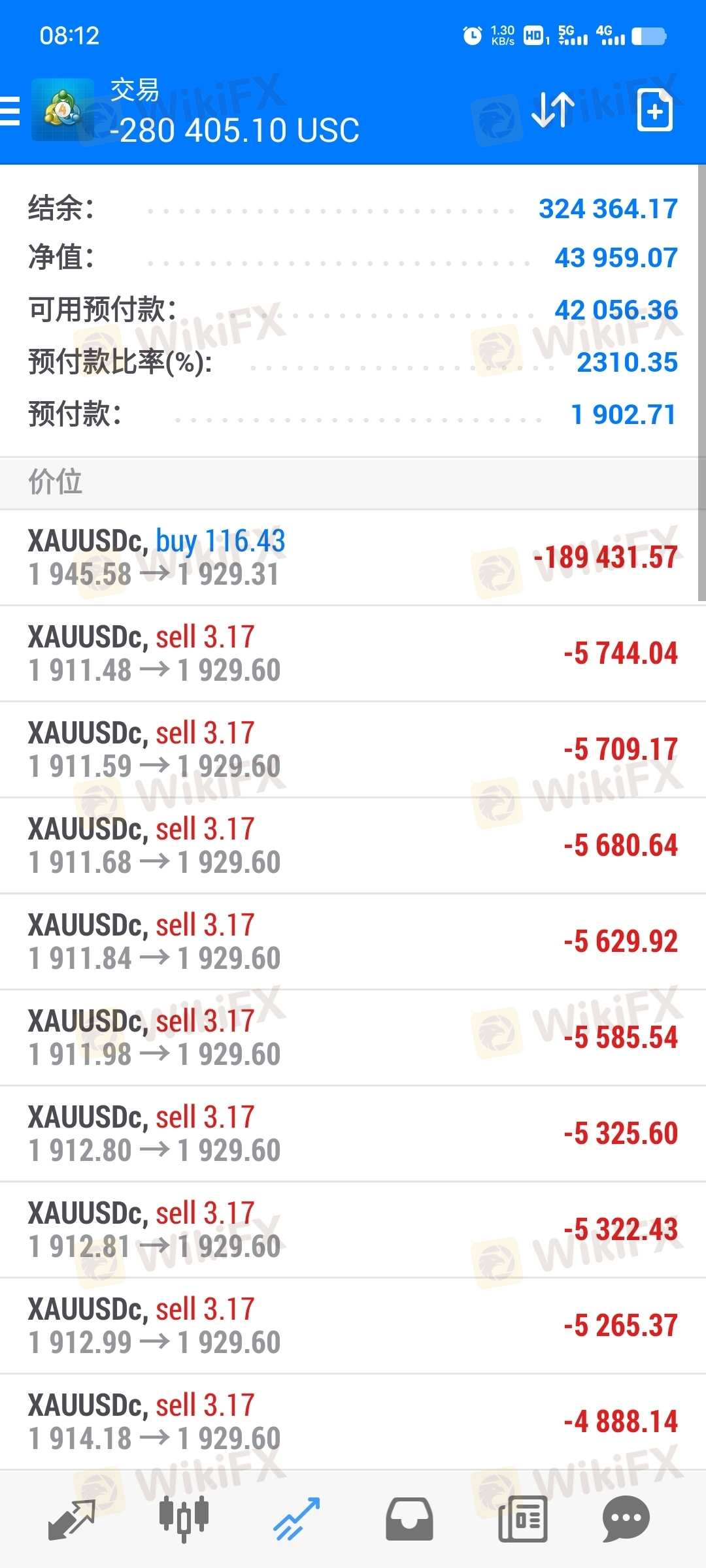706x1568 pixels.
Task: Open the sell position opened at 1 911.84
Action: click(x=353, y=941)
